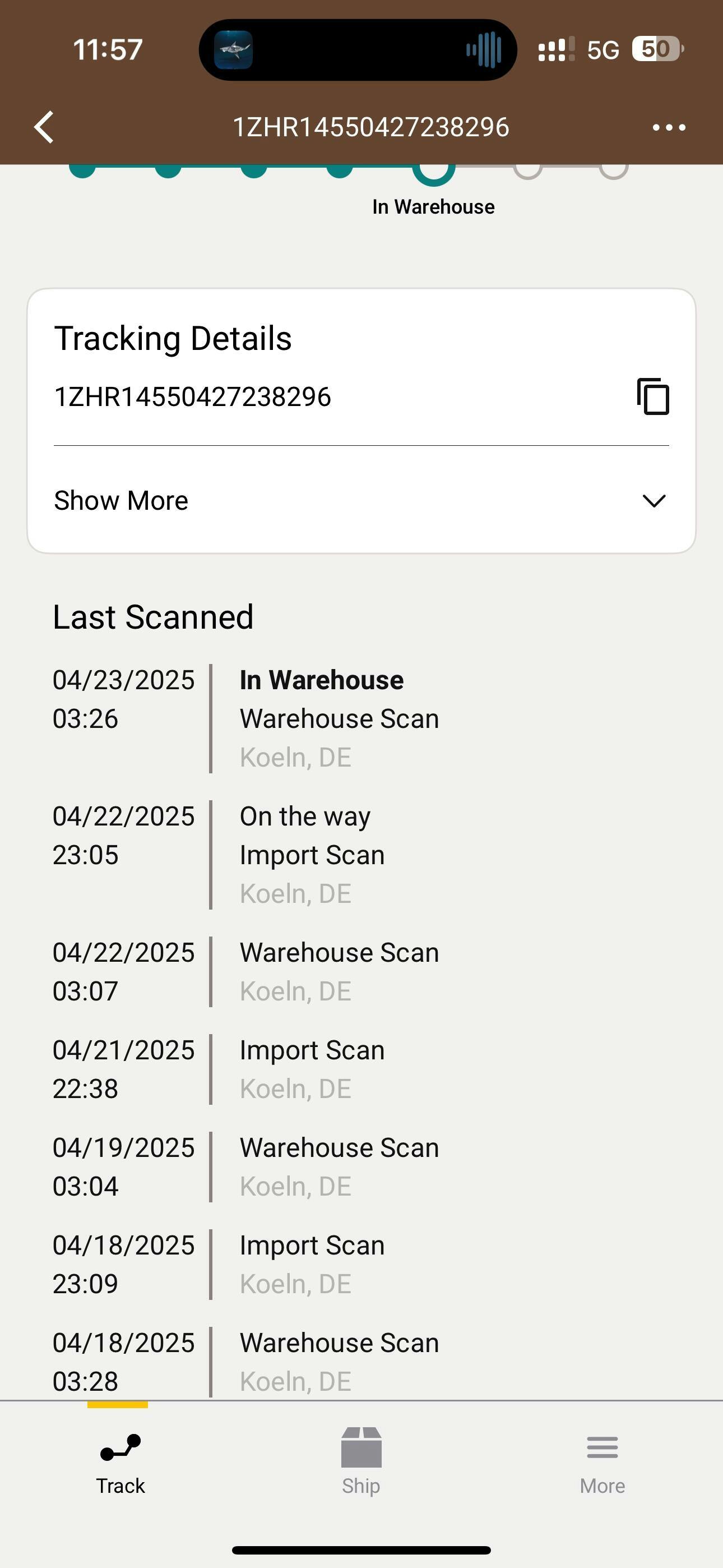This screenshot has height=1568, width=723.
Task: Switch to the Ship tab
Action: (361, 1461)
